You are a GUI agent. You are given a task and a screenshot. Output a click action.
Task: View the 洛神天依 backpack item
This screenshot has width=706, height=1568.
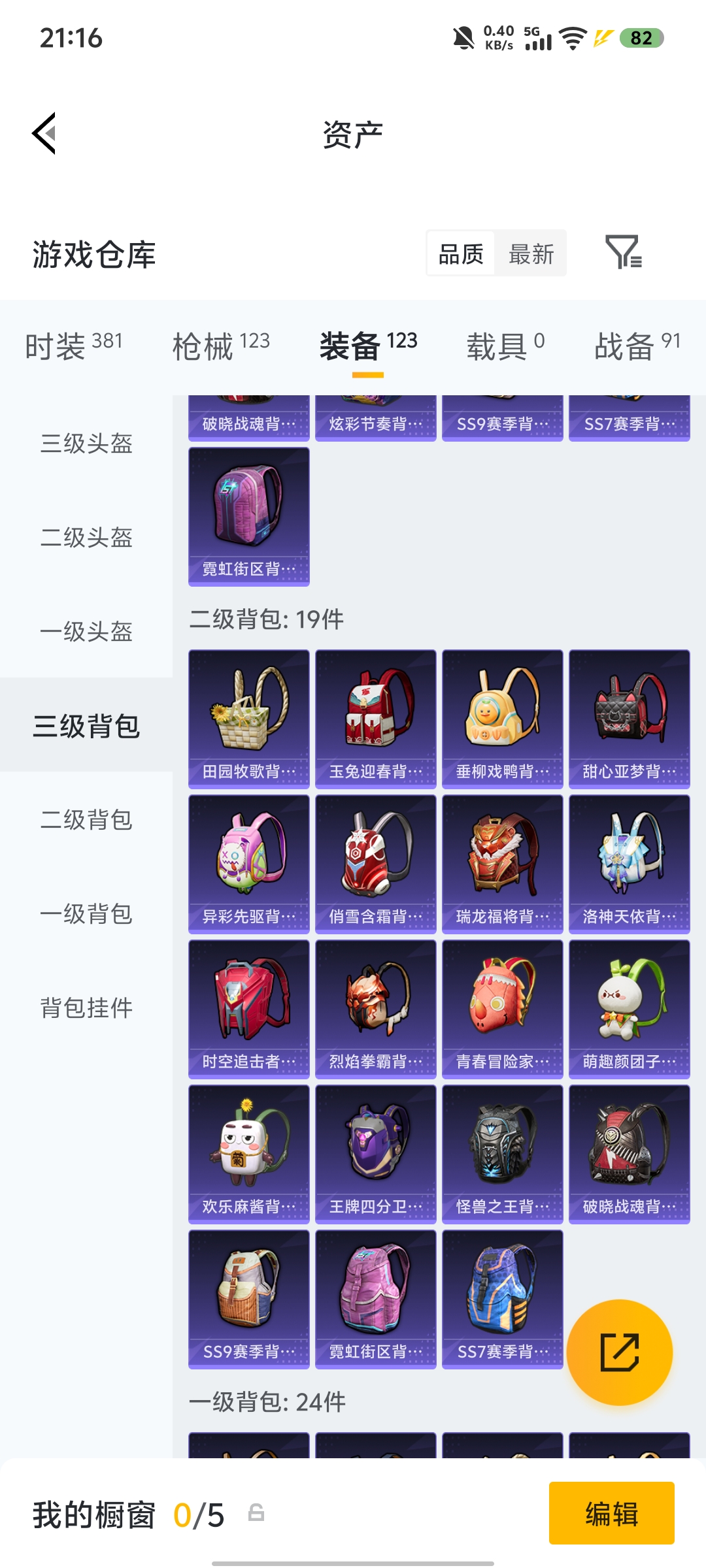click(630, 864)
